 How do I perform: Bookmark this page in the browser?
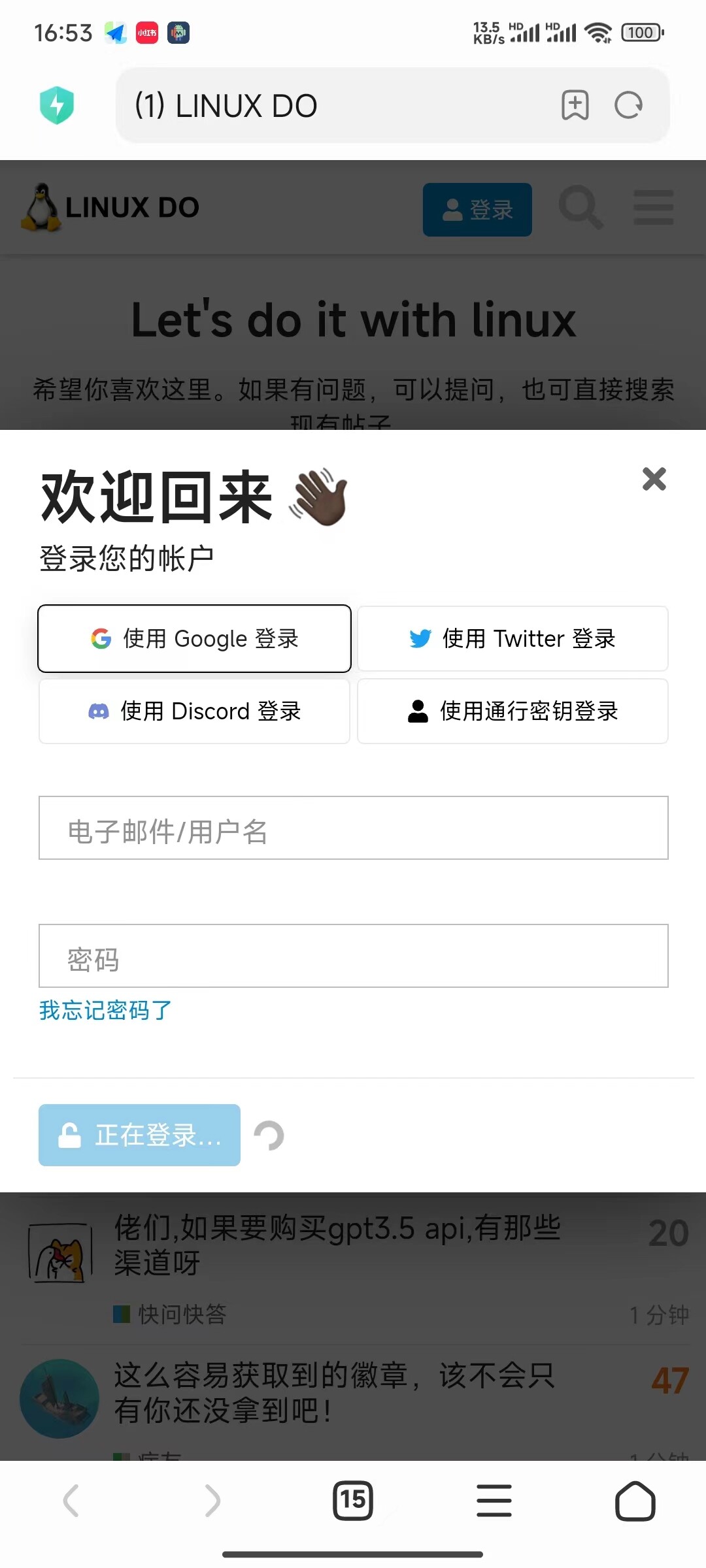pyautogui.click(x=575, y=105)
